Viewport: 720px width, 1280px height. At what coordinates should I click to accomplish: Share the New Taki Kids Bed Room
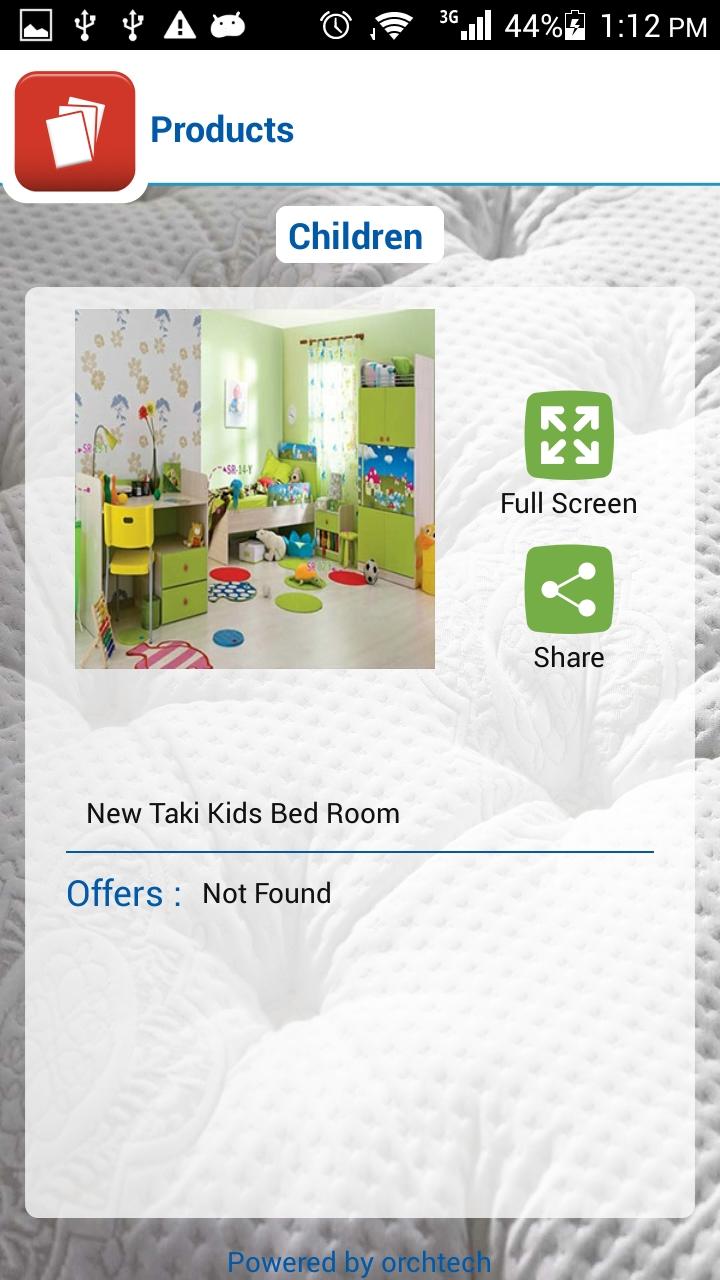point(568,590)
